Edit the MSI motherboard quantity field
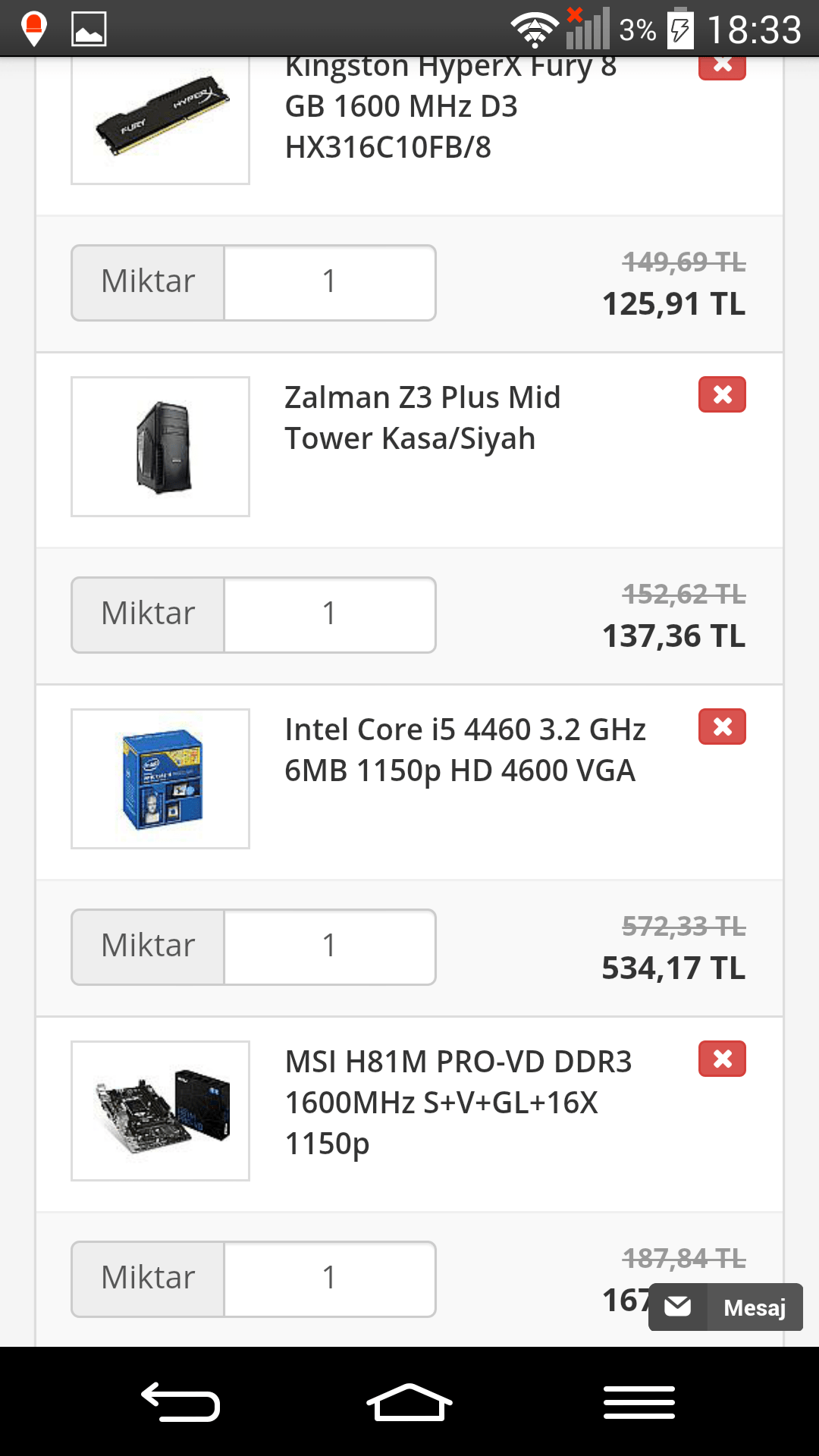Screen dimensions: 819x1456 pos(329,1278)
